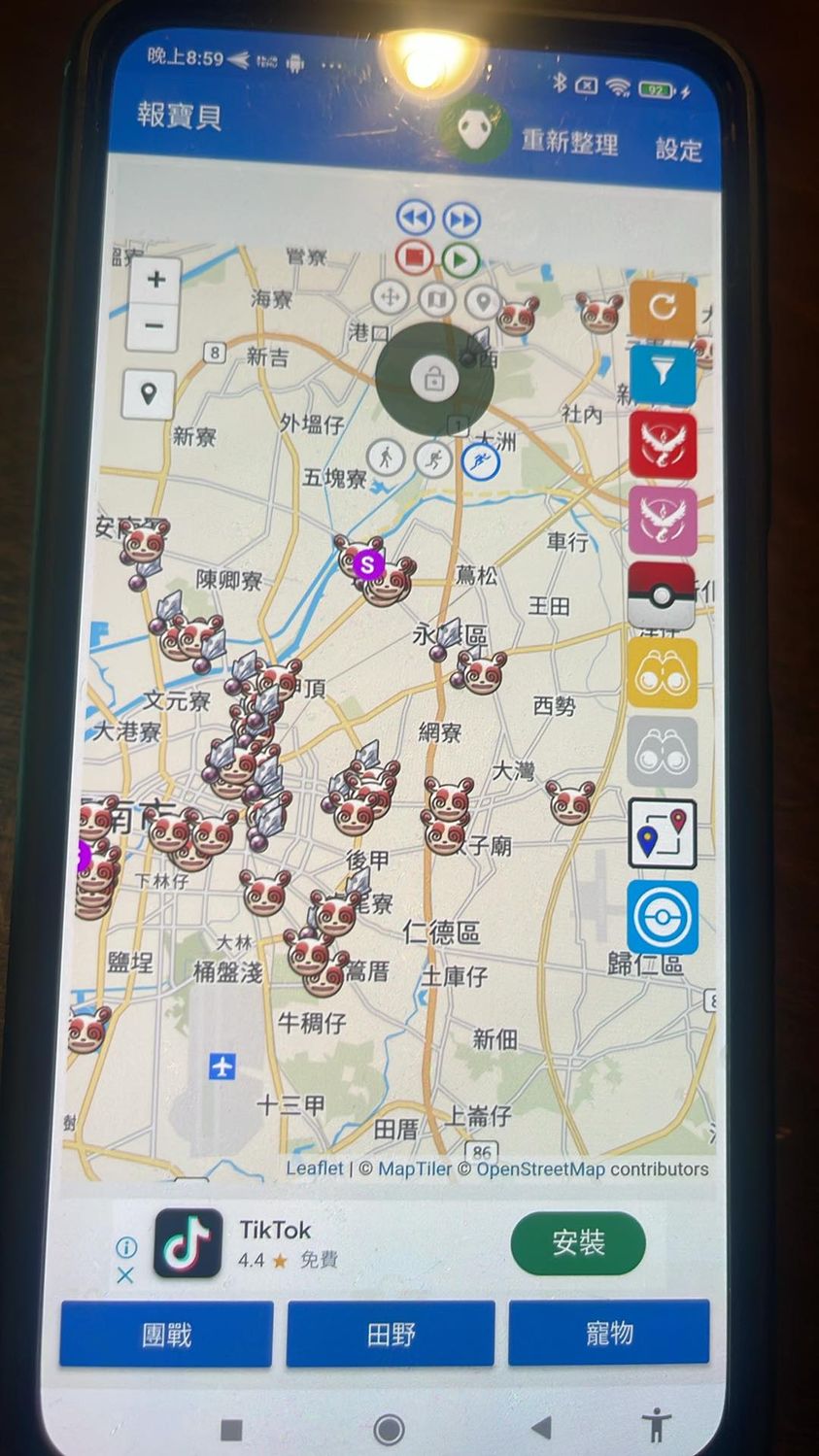Tap the blue PokéStop icon
The width and height of the screenshot is (819, 1456).
(x=663, y=916)
